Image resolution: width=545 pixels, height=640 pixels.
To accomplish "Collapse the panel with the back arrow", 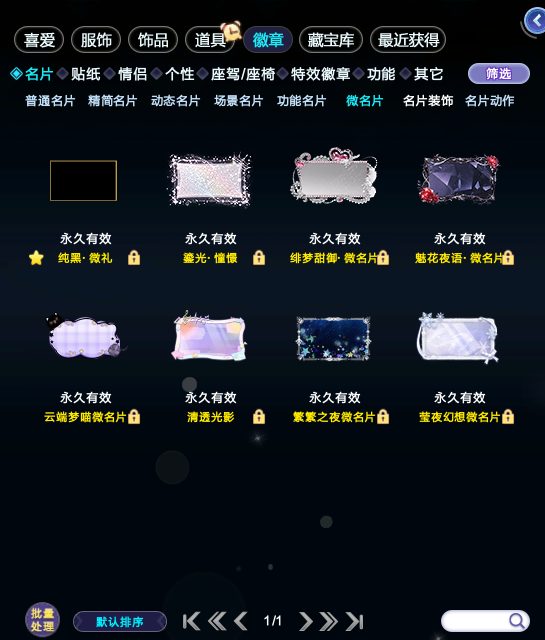I will tap(535, 20).
